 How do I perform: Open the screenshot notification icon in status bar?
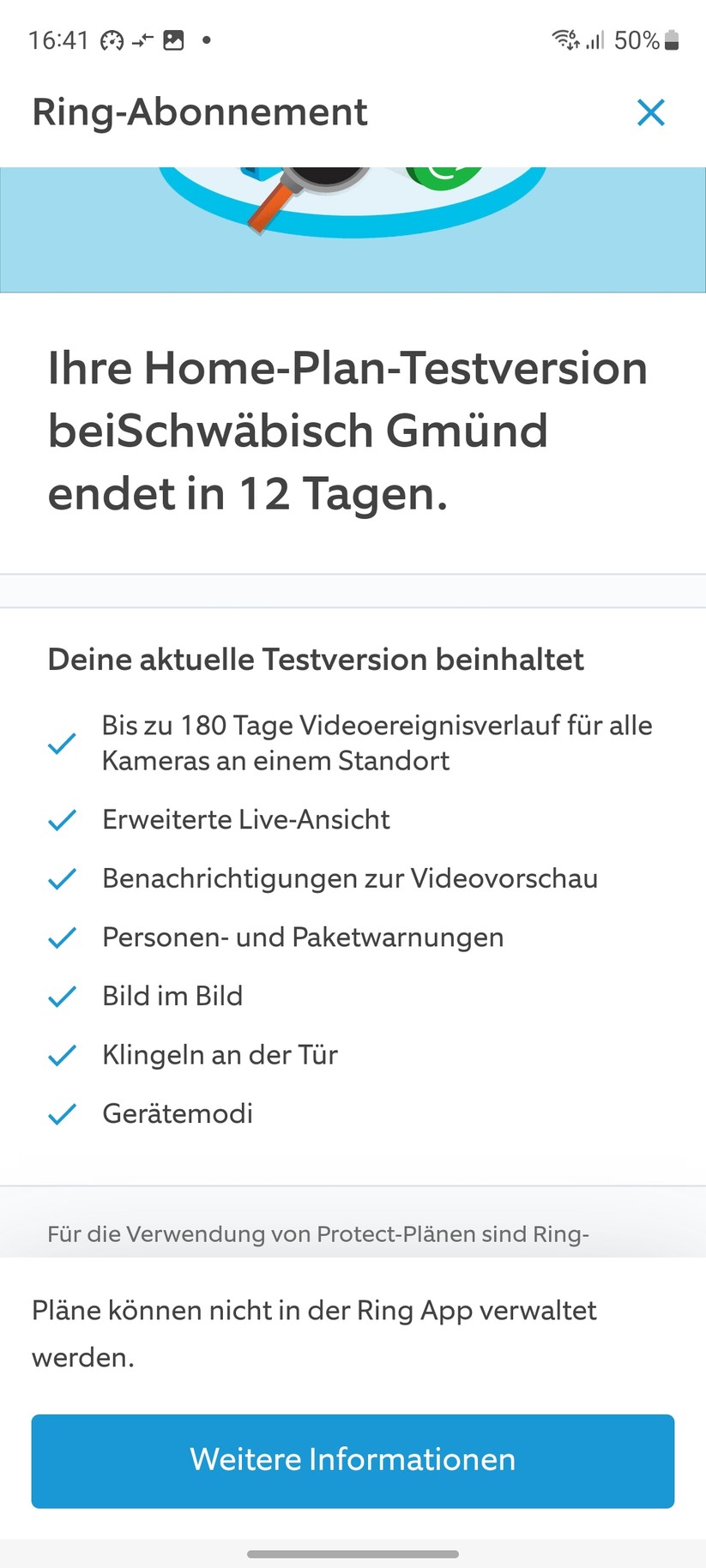point(174,39)
